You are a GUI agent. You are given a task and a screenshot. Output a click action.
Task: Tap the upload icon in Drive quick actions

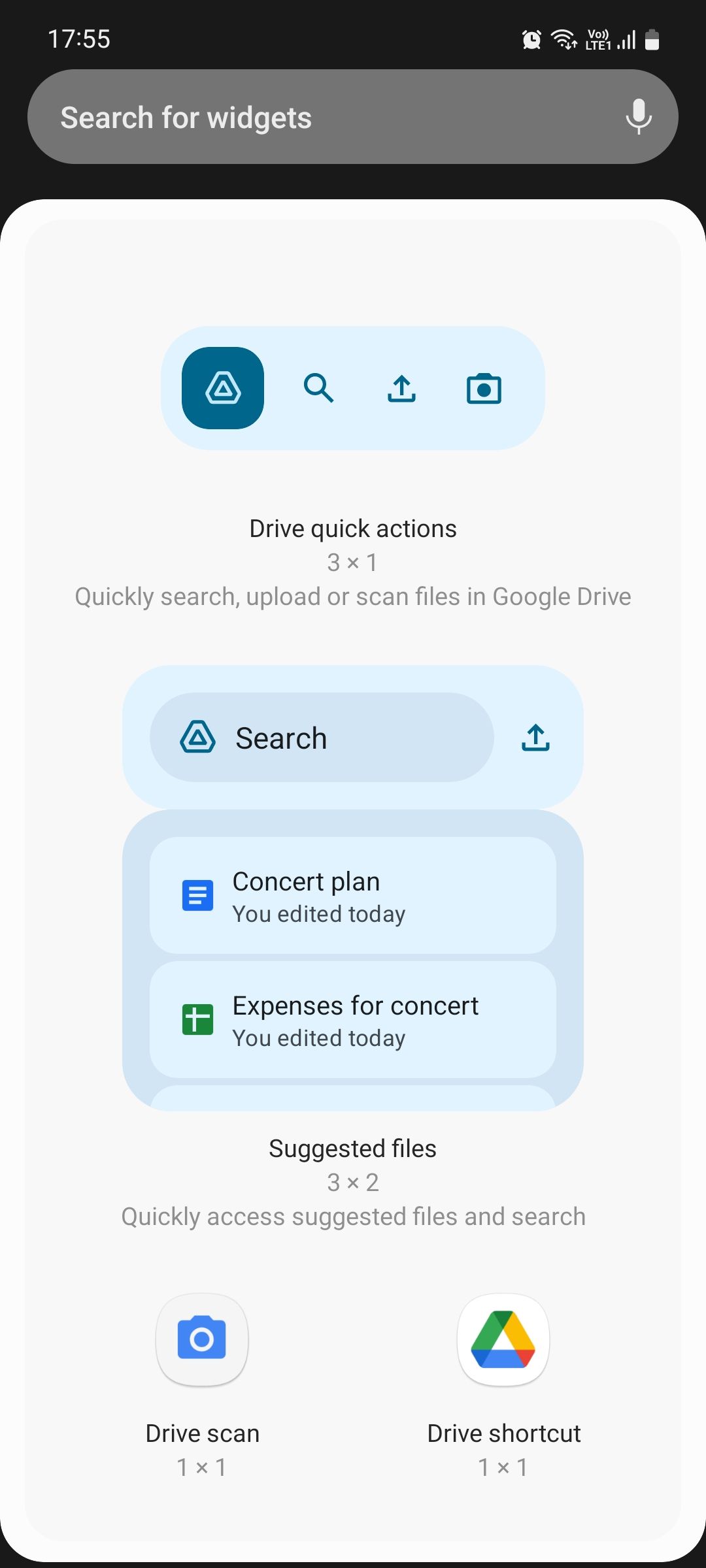pos(401,388)
